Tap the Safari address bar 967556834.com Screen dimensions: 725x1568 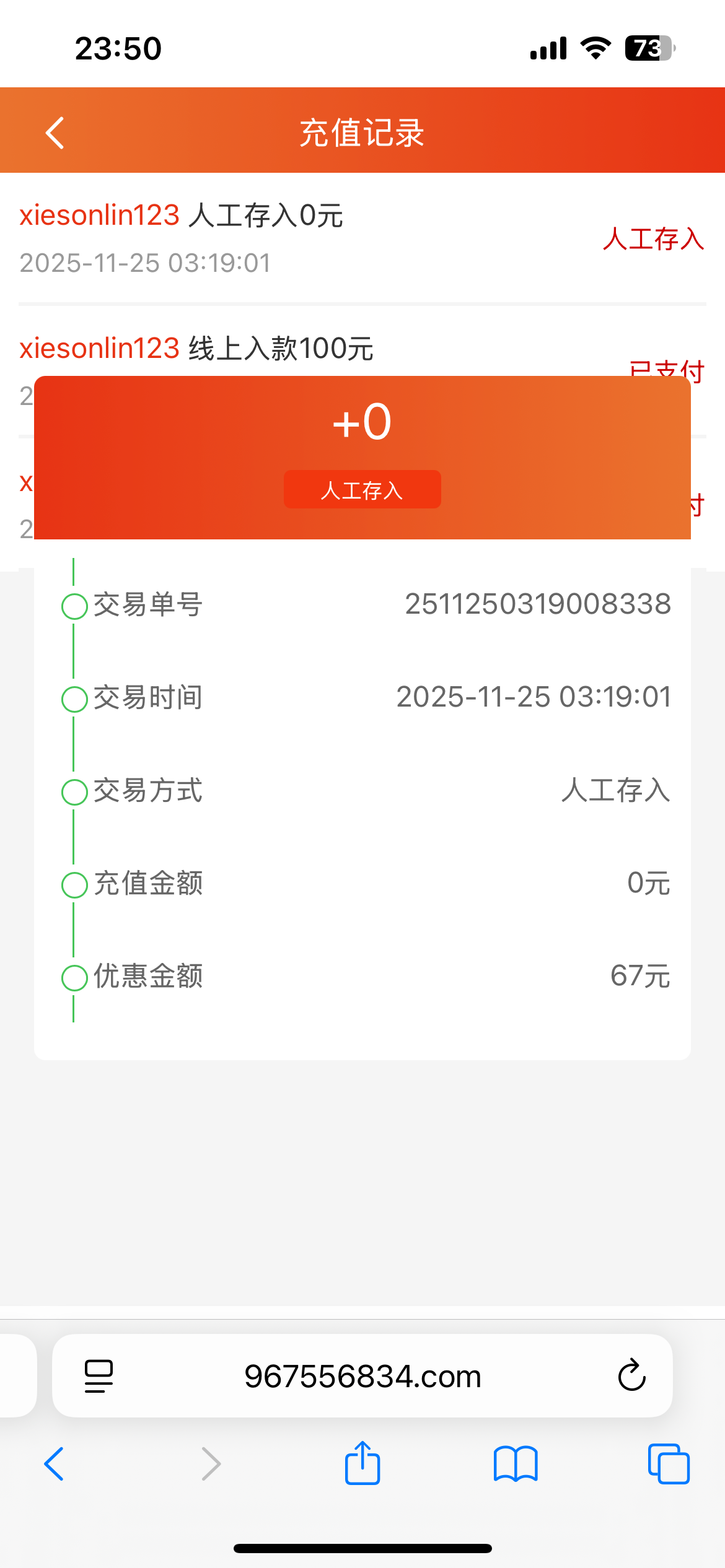pyautogui.click(x=362, y=1376)
